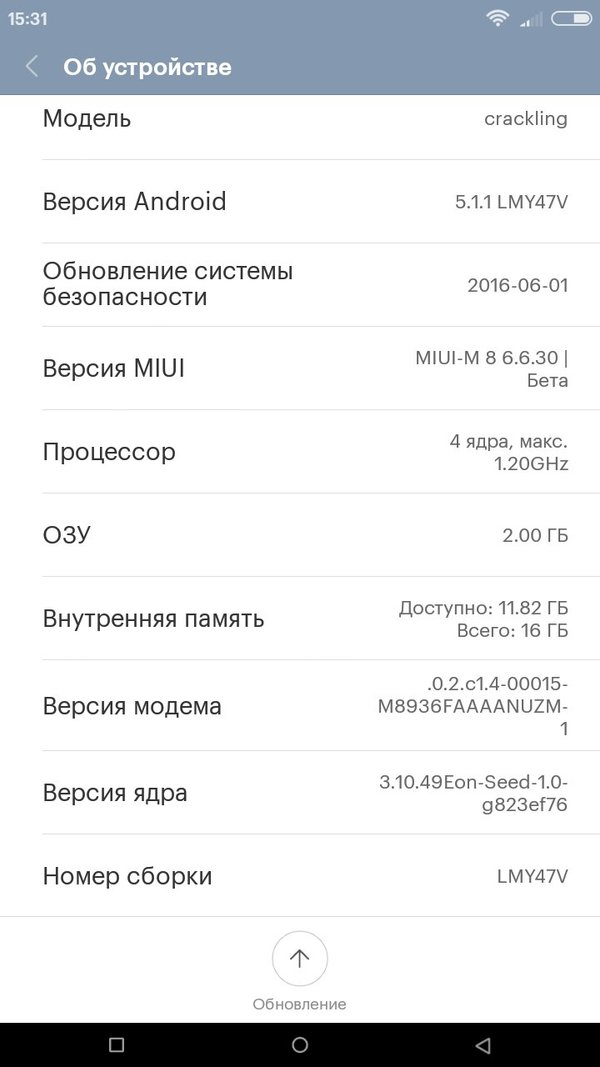
Task: Tap the Обновление system update button
Action: pyautogui.click(x=299, y=960)
